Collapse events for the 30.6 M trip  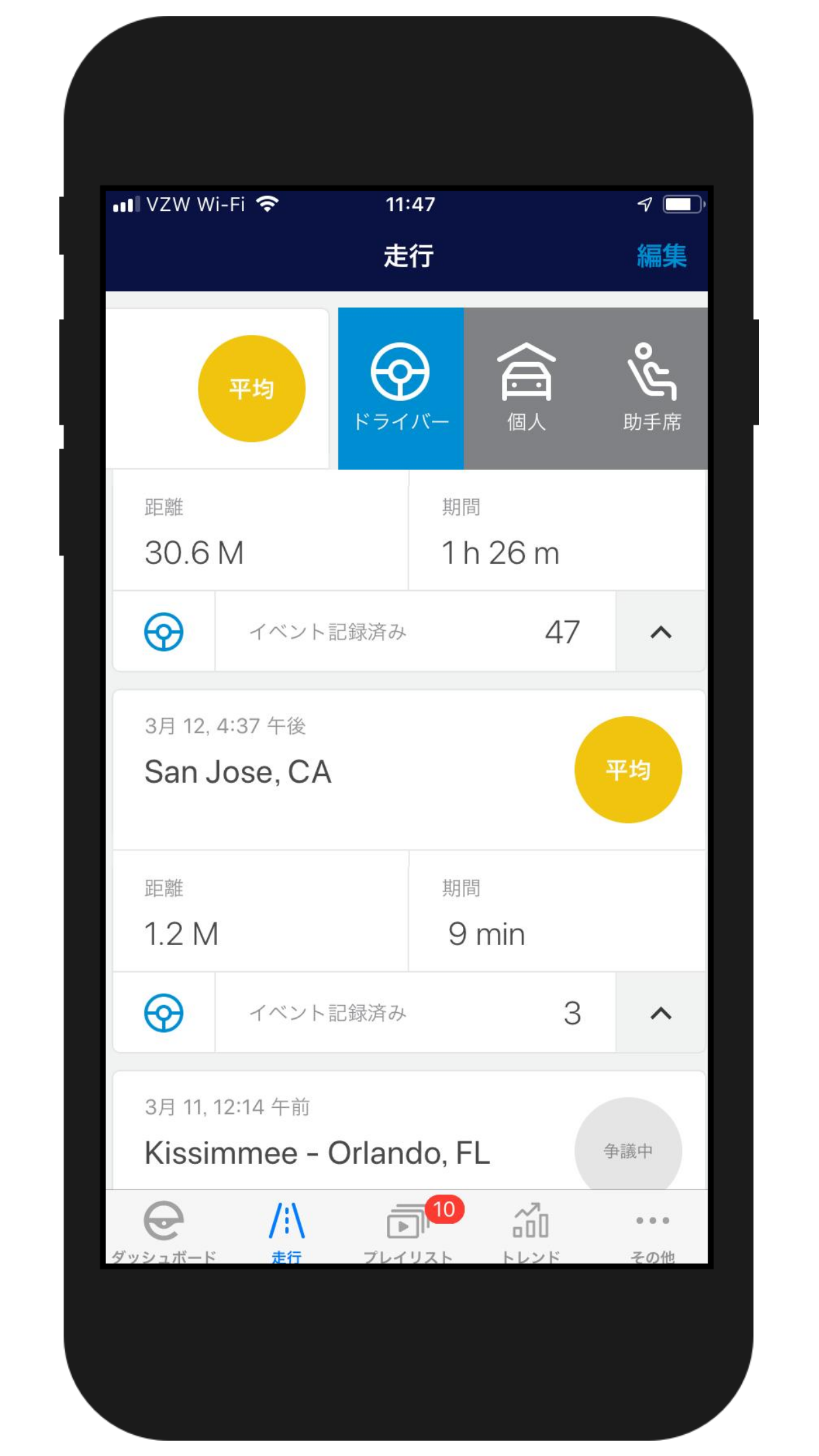(x=661, y=632)
